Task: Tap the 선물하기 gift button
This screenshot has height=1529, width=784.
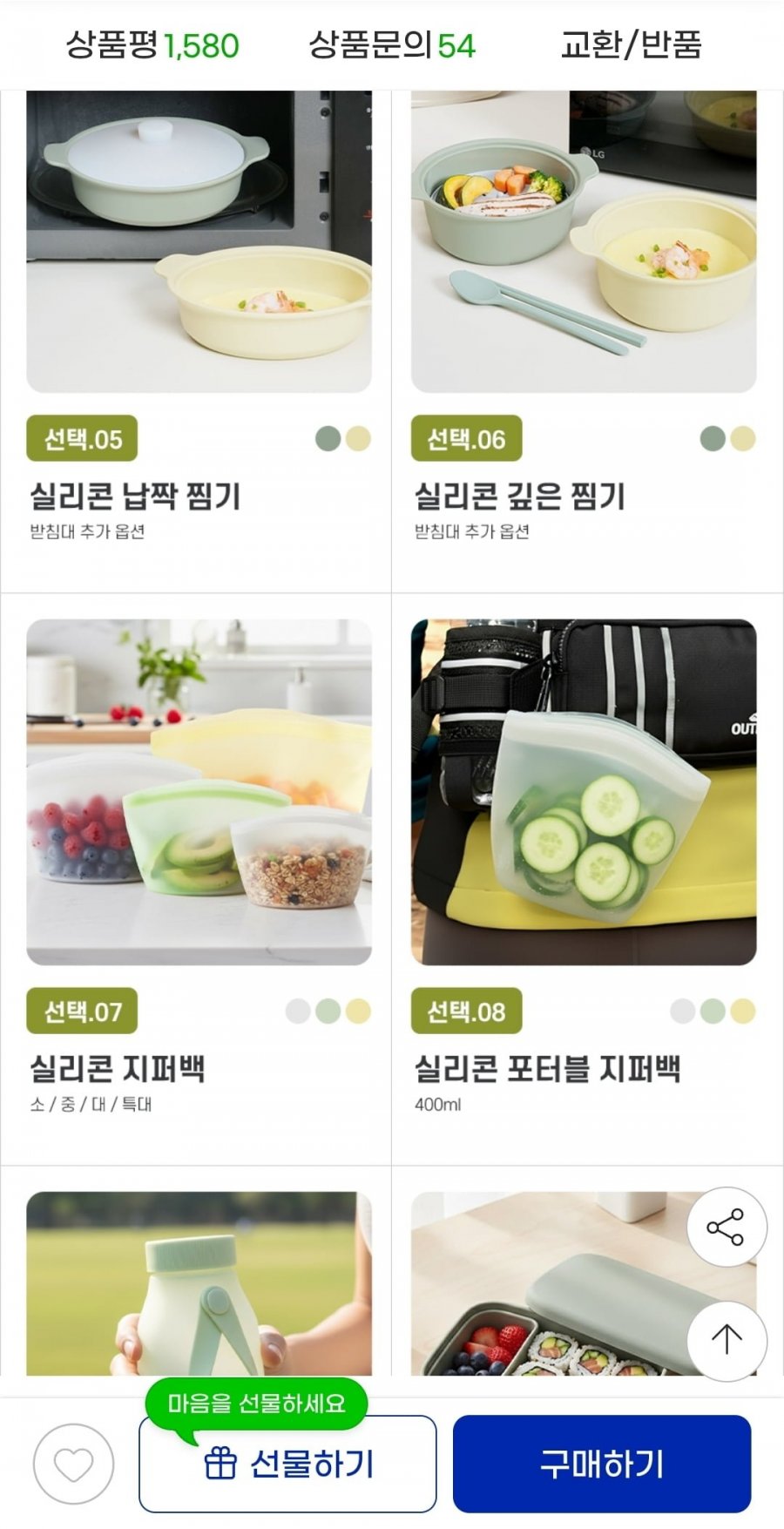Action: (287, 1464)
